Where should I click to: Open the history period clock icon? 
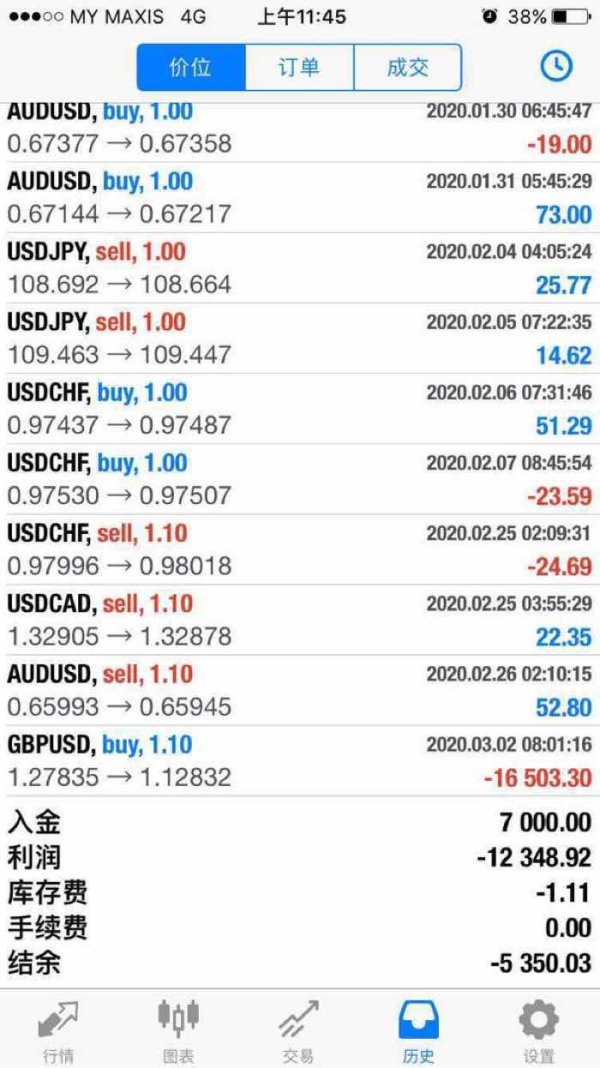pyautogui.click(x=556, y=66)
